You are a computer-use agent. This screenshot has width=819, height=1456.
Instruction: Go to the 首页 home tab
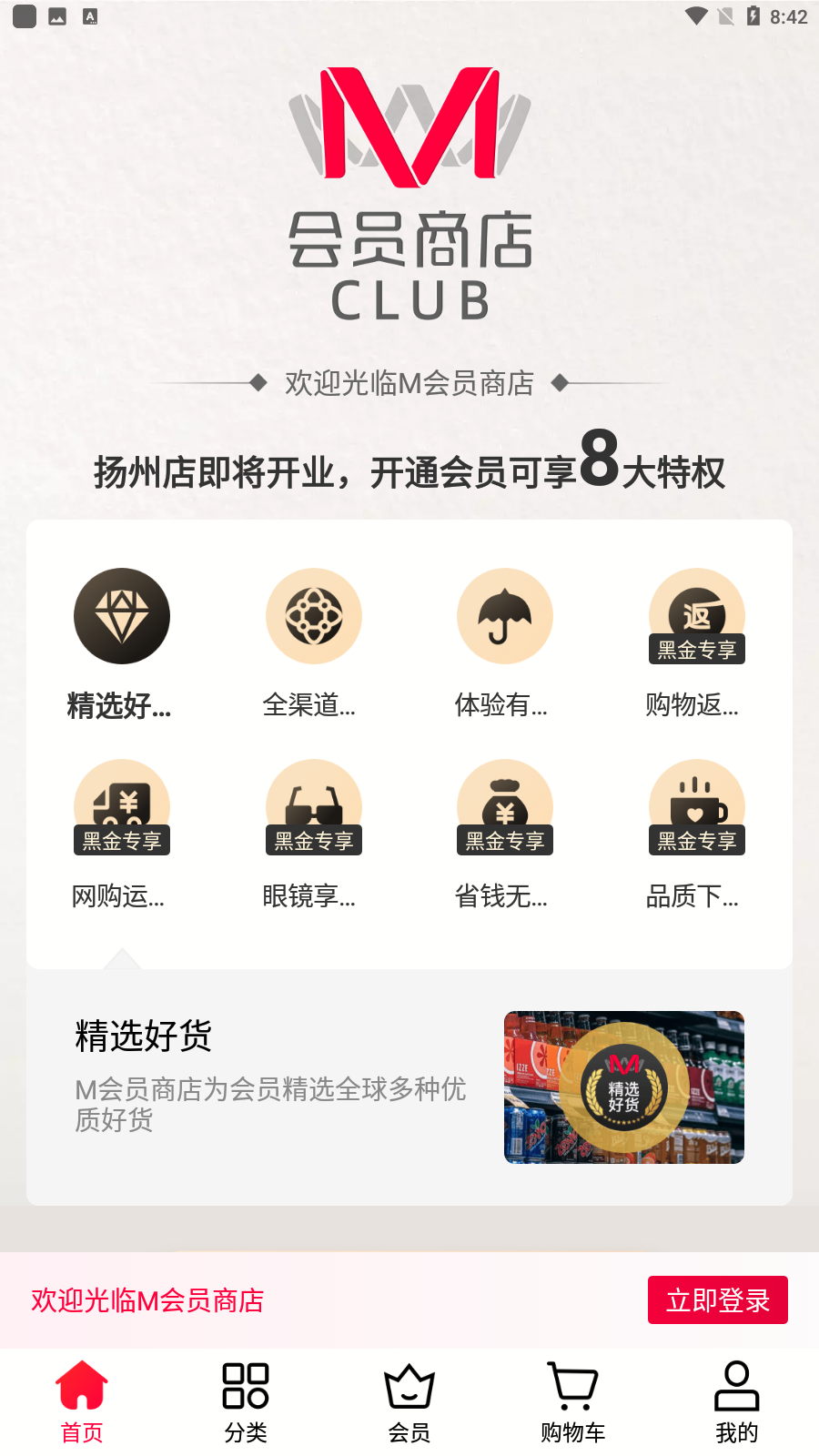pos(82,1402)
